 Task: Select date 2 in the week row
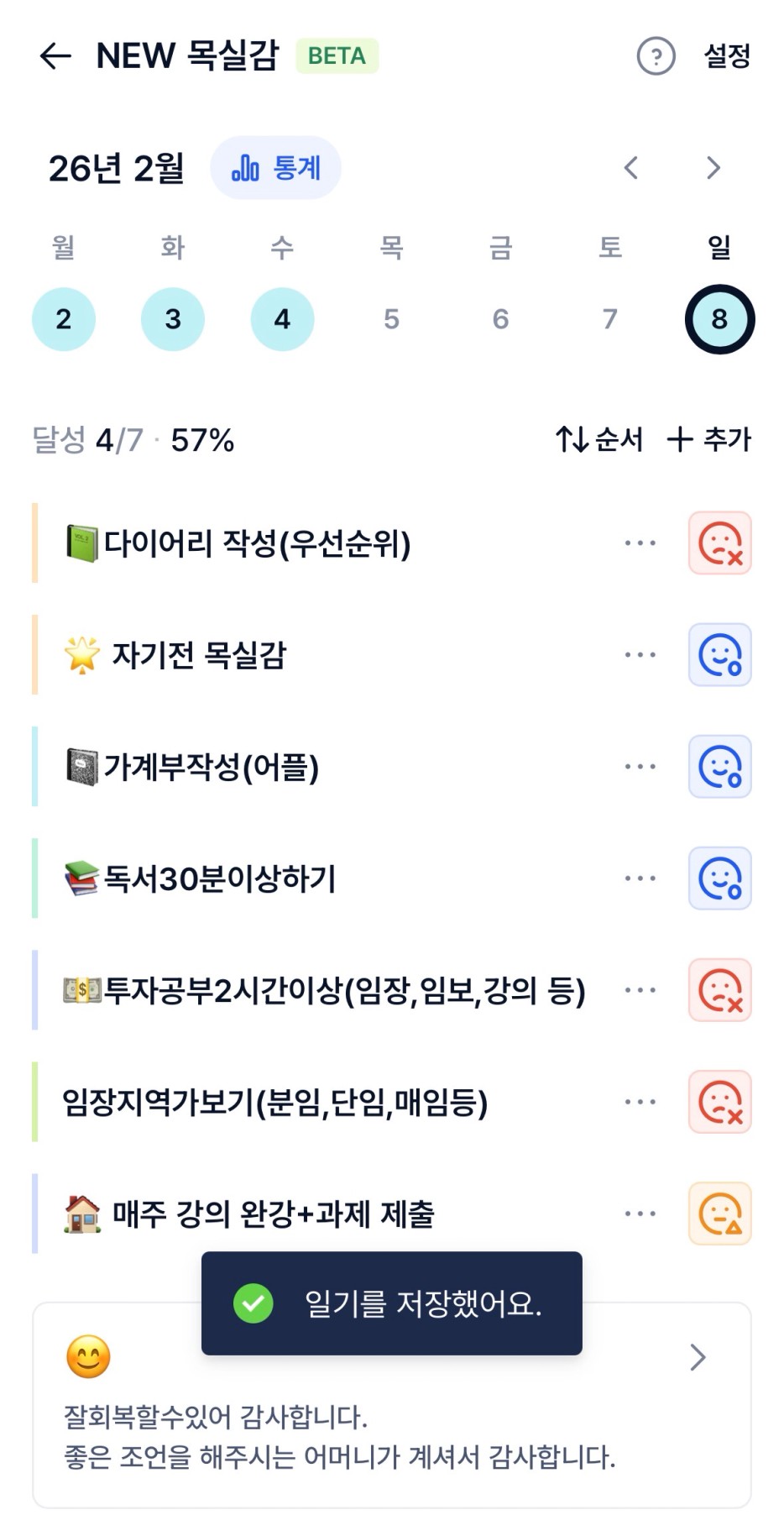(64, 319)
